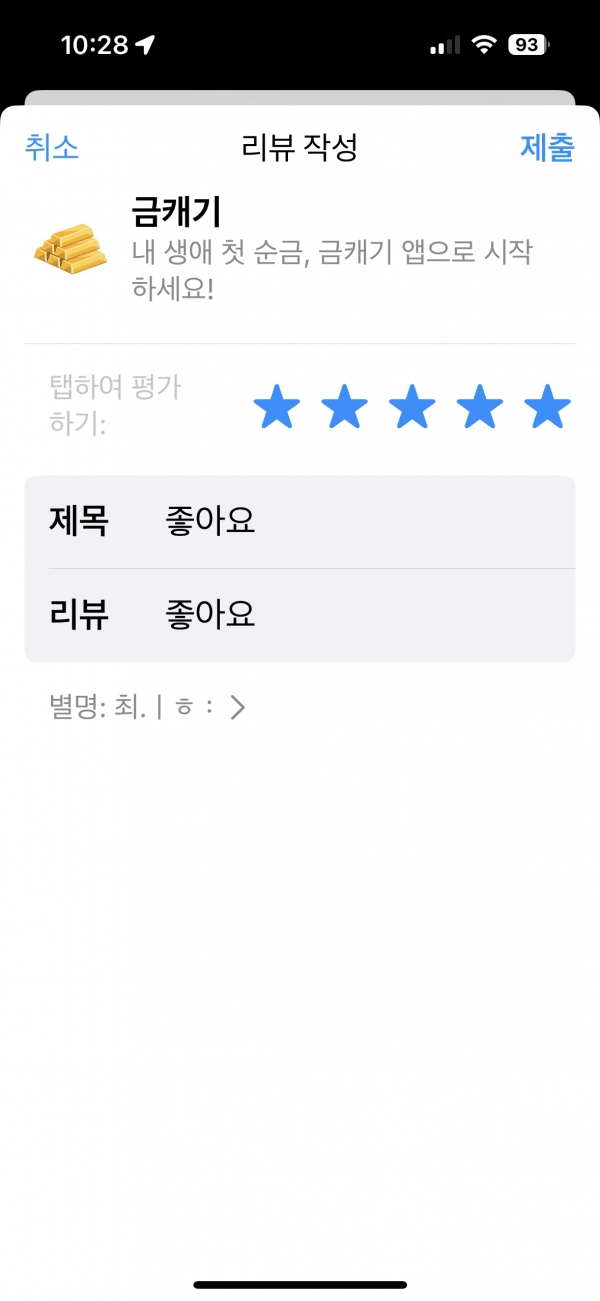Viewport: 600px width, 1301px height.
Task: Rate five stars with the last star
Action: click(547, 407)
